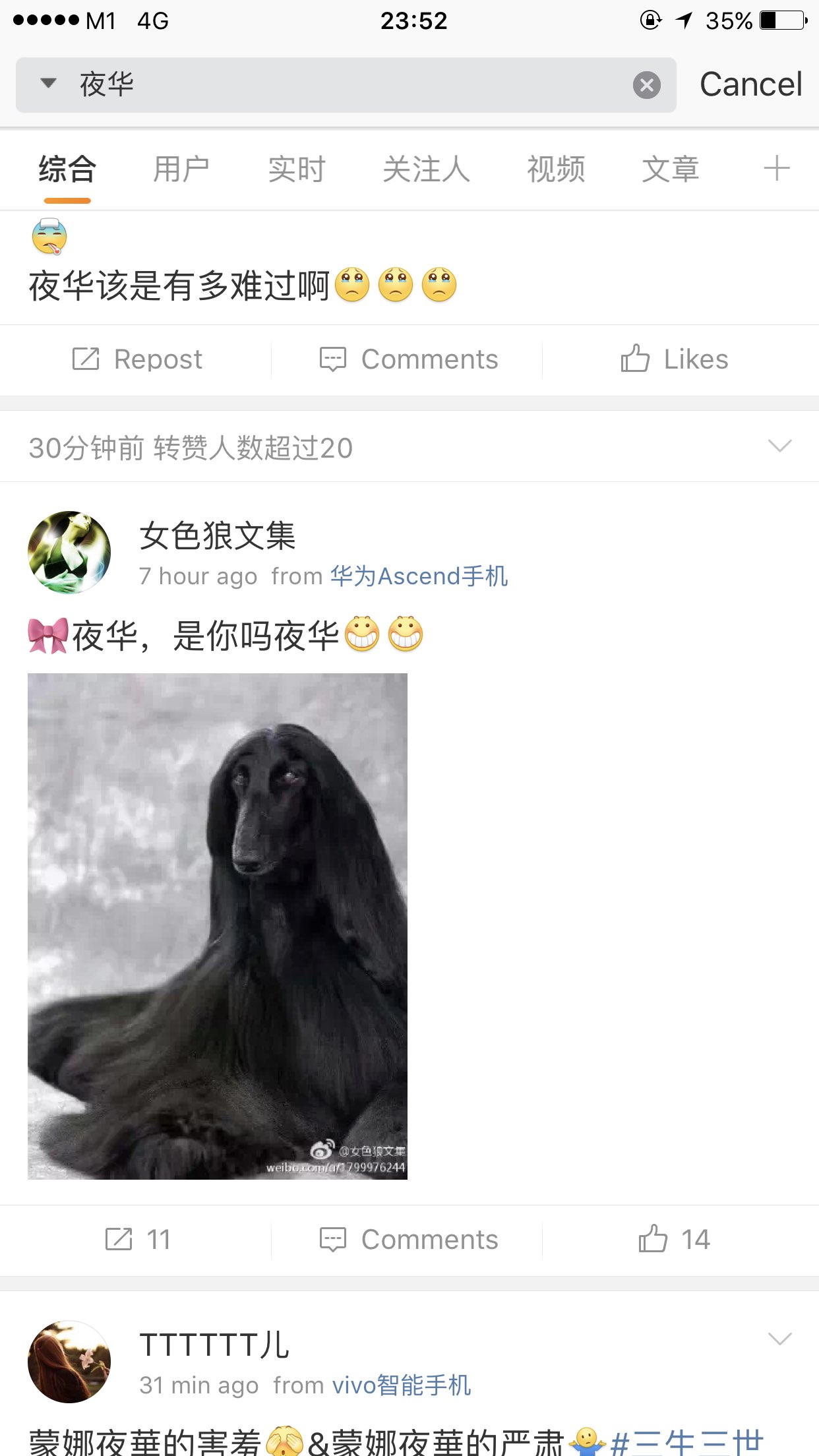Open search type dropdown arrow
The height and width of the screenshot is (1456, 819).
click(x=48, y=84)
